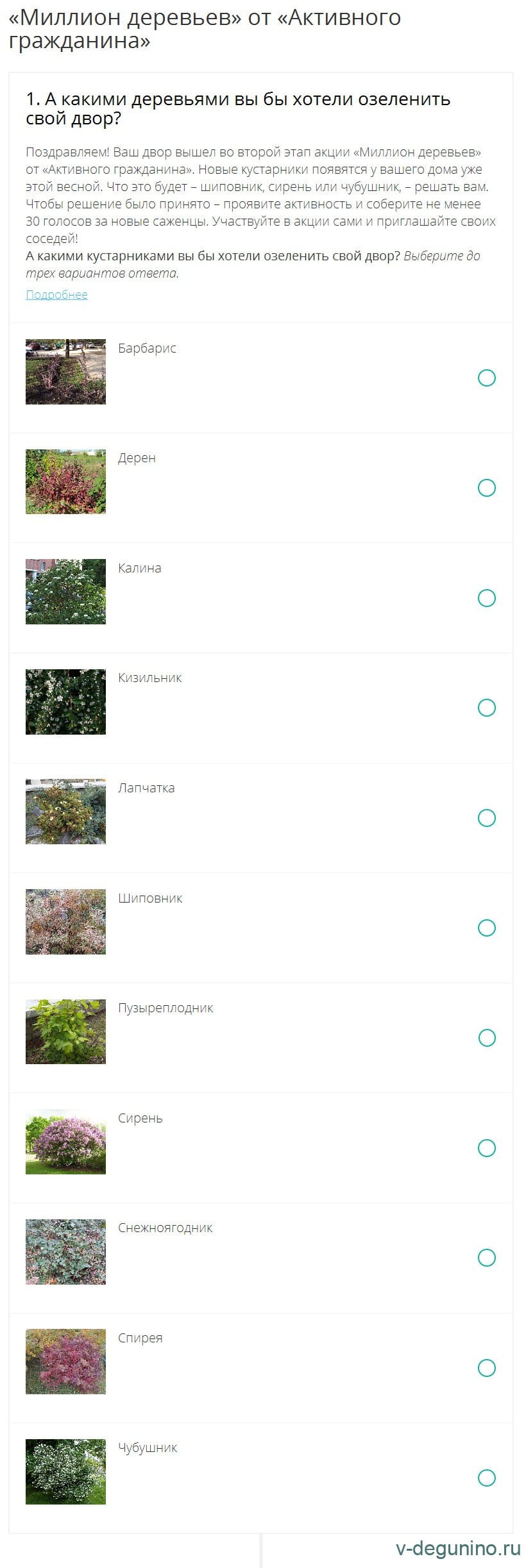Screen dimensions: 526x1568
Task: Tick the Снежноягодник option
Action: point(487,1258)
